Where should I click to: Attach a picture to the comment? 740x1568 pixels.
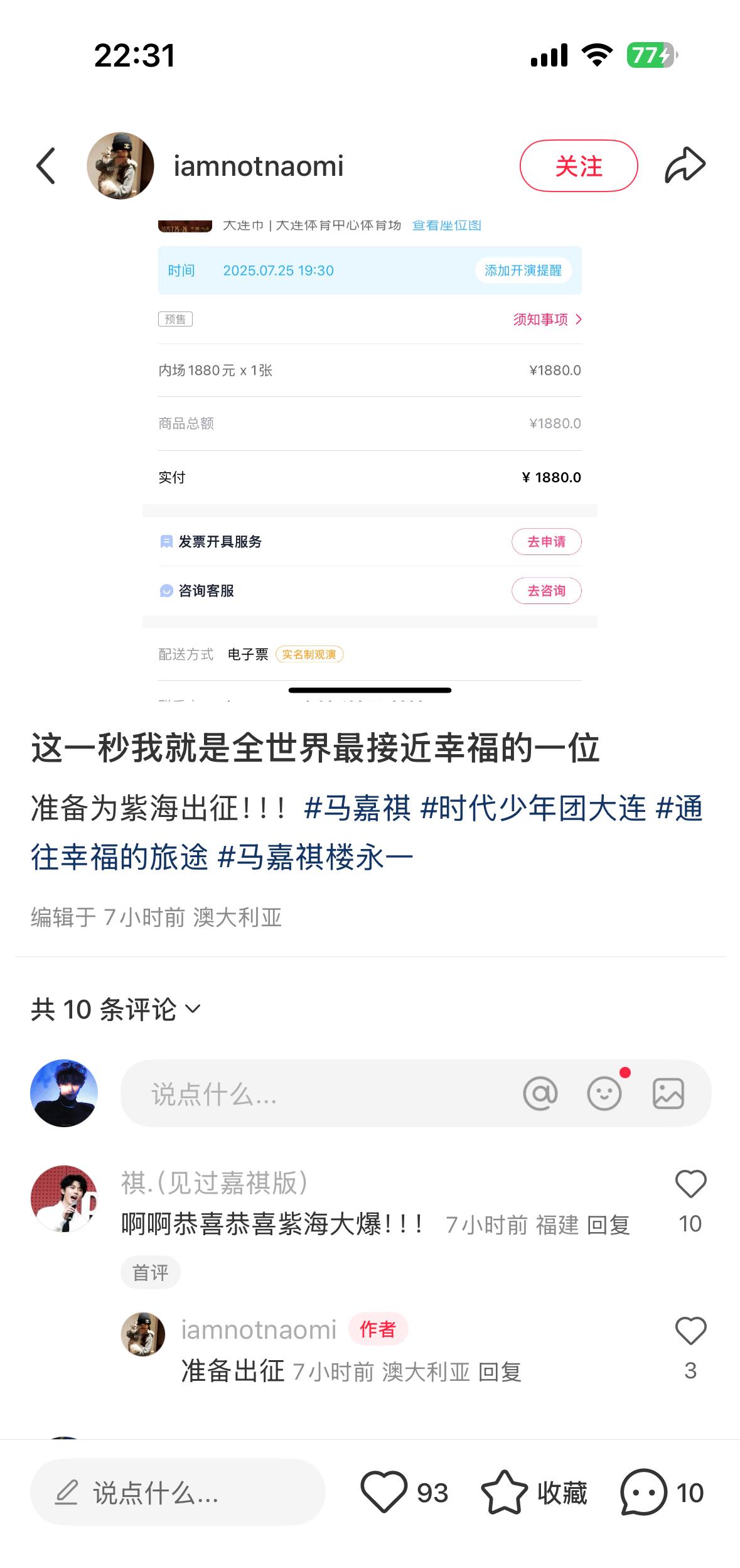[x=668, y=1093]
